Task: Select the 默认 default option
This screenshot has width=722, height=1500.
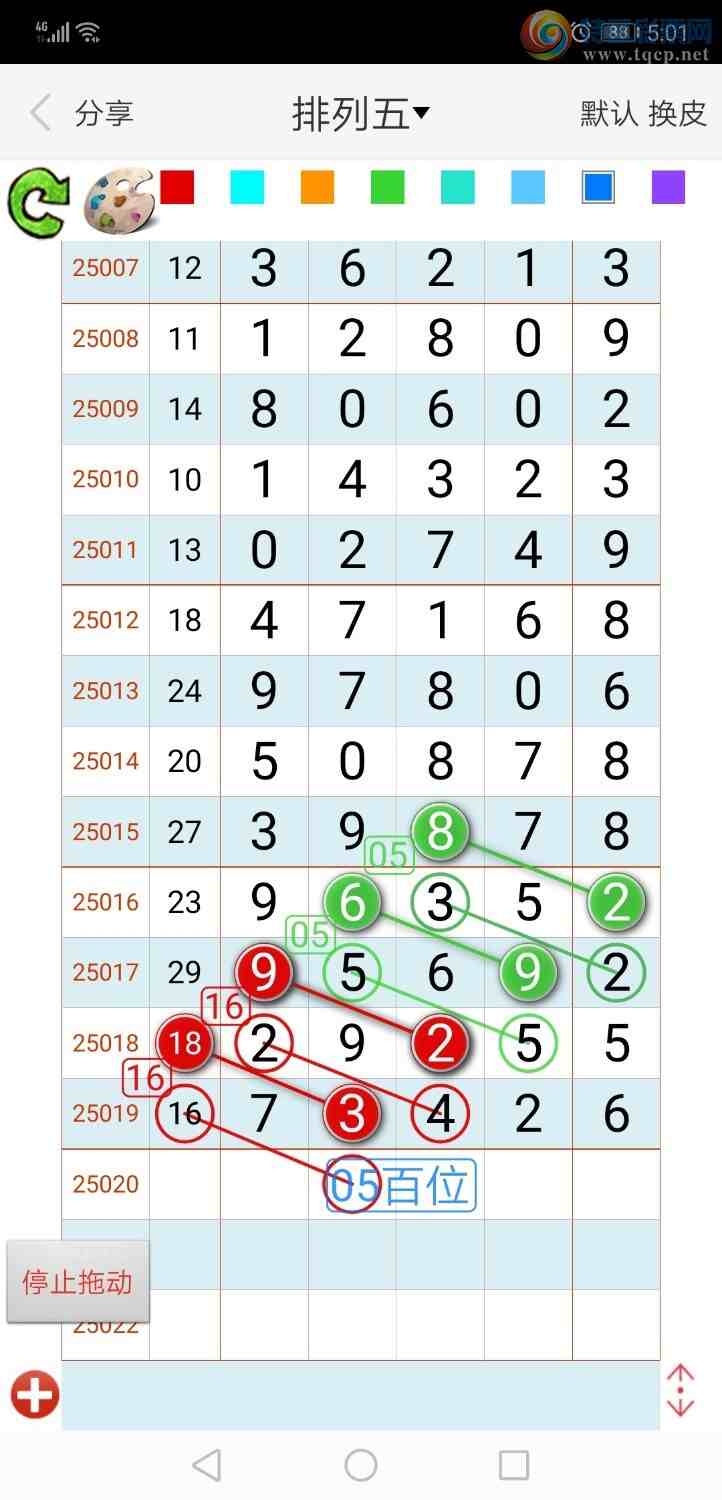Action: point(609,113)
